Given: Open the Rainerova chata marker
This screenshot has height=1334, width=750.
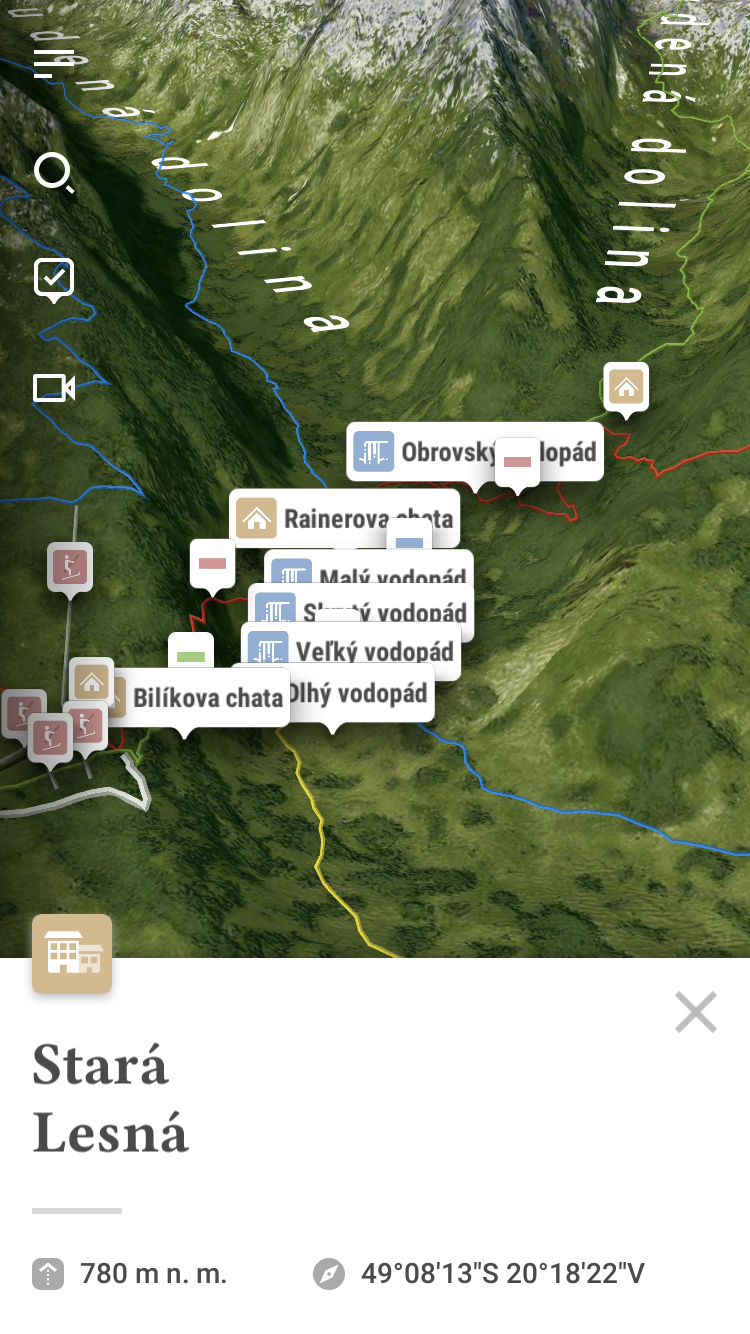Looking at the screenshot, I should pyautogui.click(x=344, y=519).
